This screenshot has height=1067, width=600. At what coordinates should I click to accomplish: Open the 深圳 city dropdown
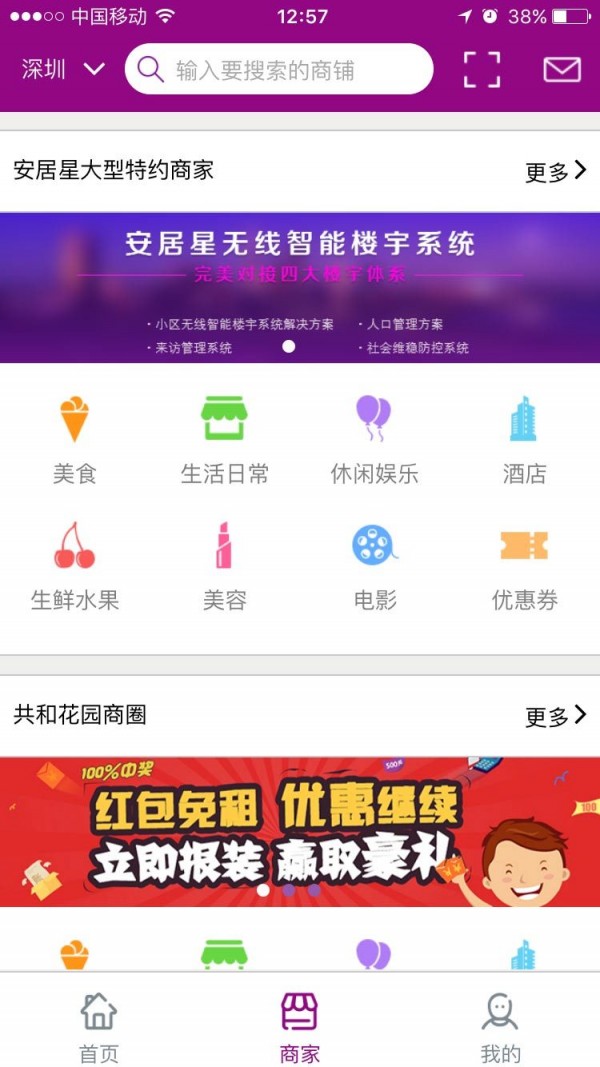(63, 69)
